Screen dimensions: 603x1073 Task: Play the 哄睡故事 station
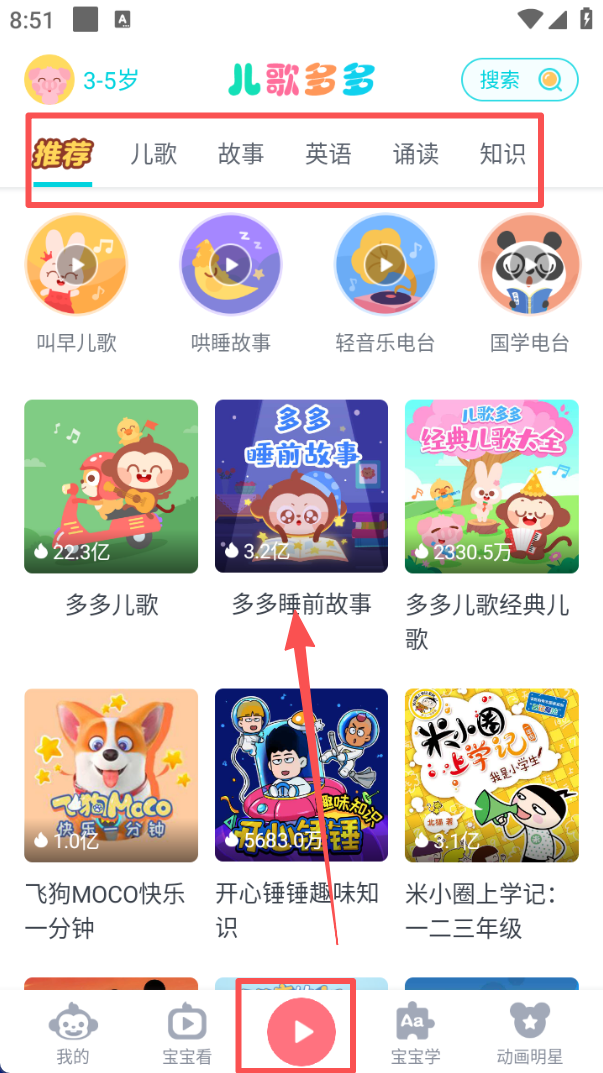[231, 265]
